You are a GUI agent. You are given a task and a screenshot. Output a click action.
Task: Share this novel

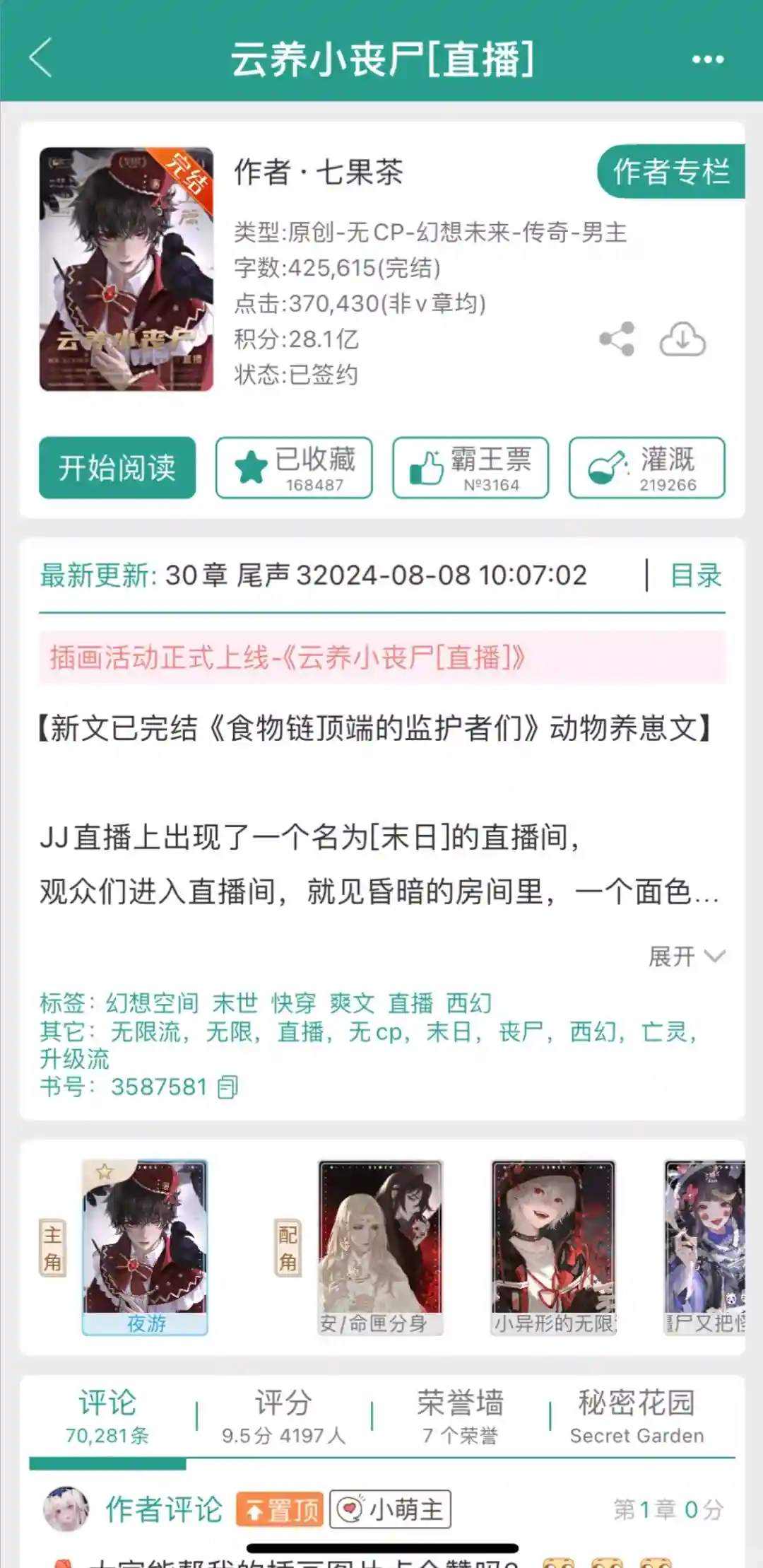pyautogui.click(x=617, y=339)
